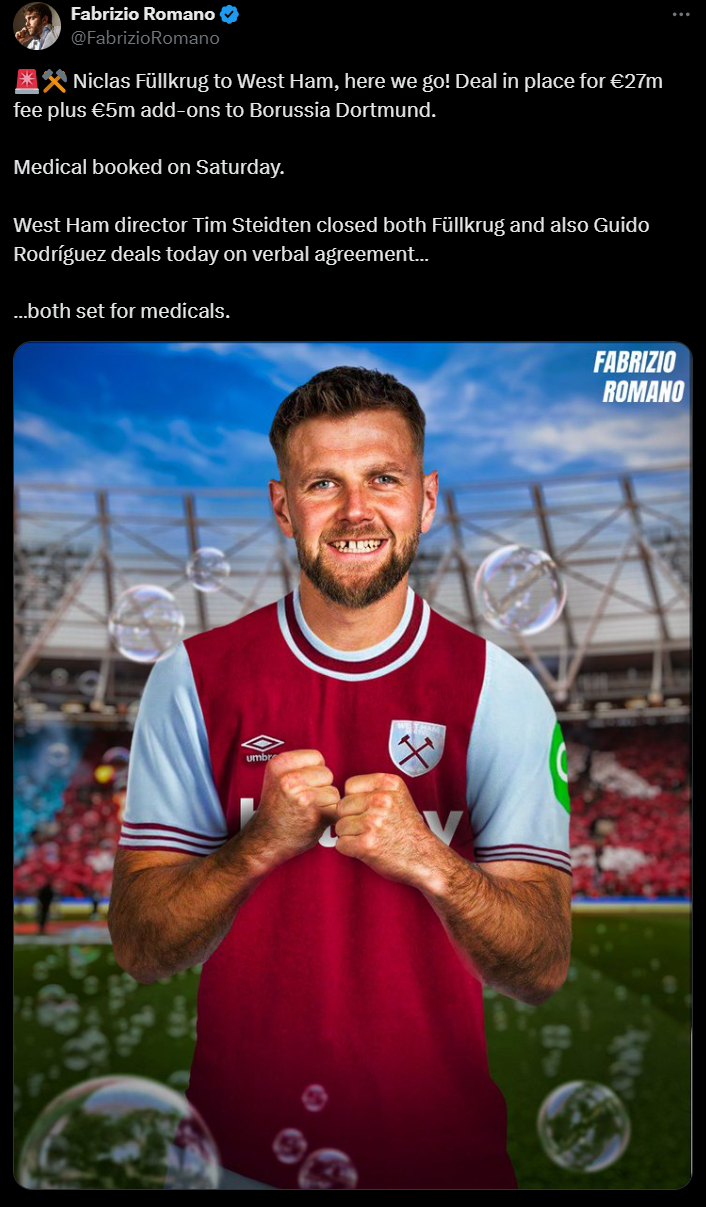
Task: Open the tweet's overflow menu
Action: pos(681,15)
